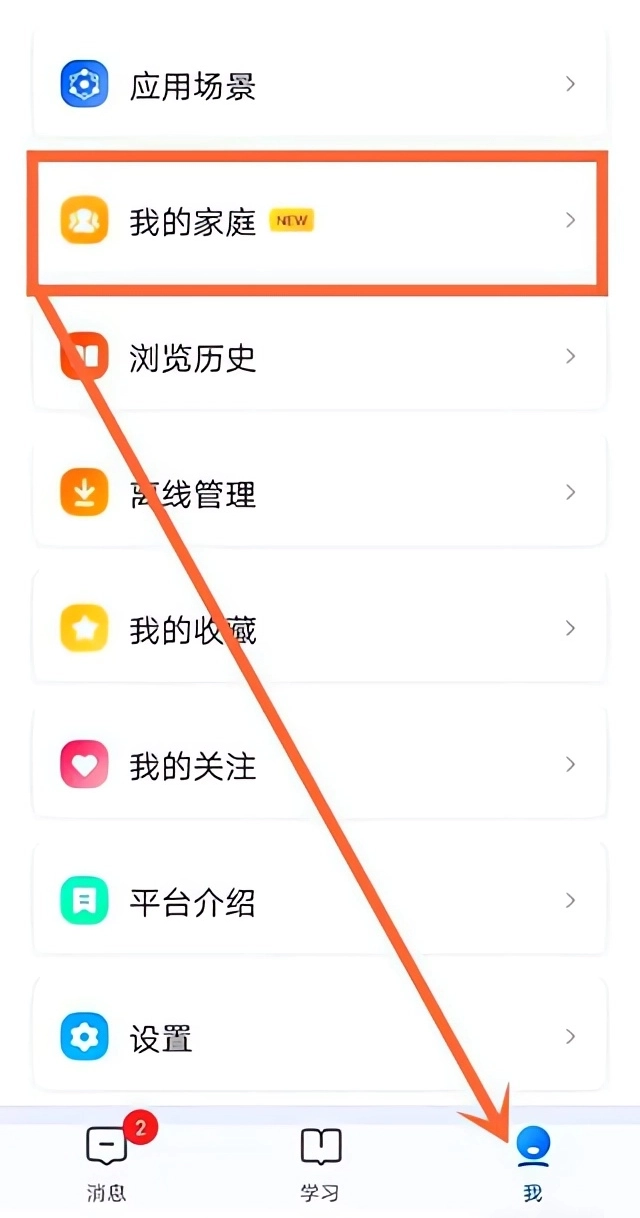Open 平台介绍 platform introduction

[320, 901]
